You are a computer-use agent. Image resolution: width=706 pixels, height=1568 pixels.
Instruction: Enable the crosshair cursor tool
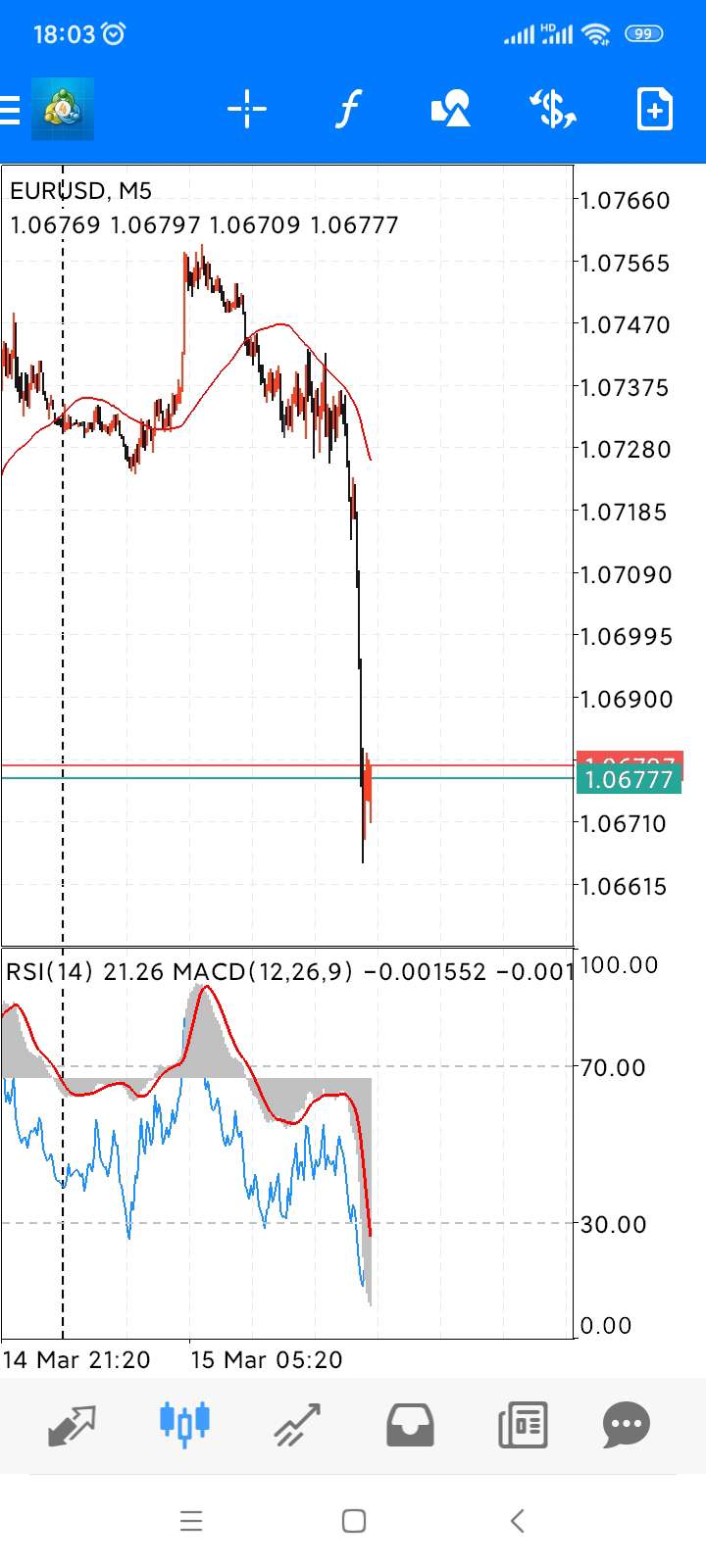pos(246,109)
